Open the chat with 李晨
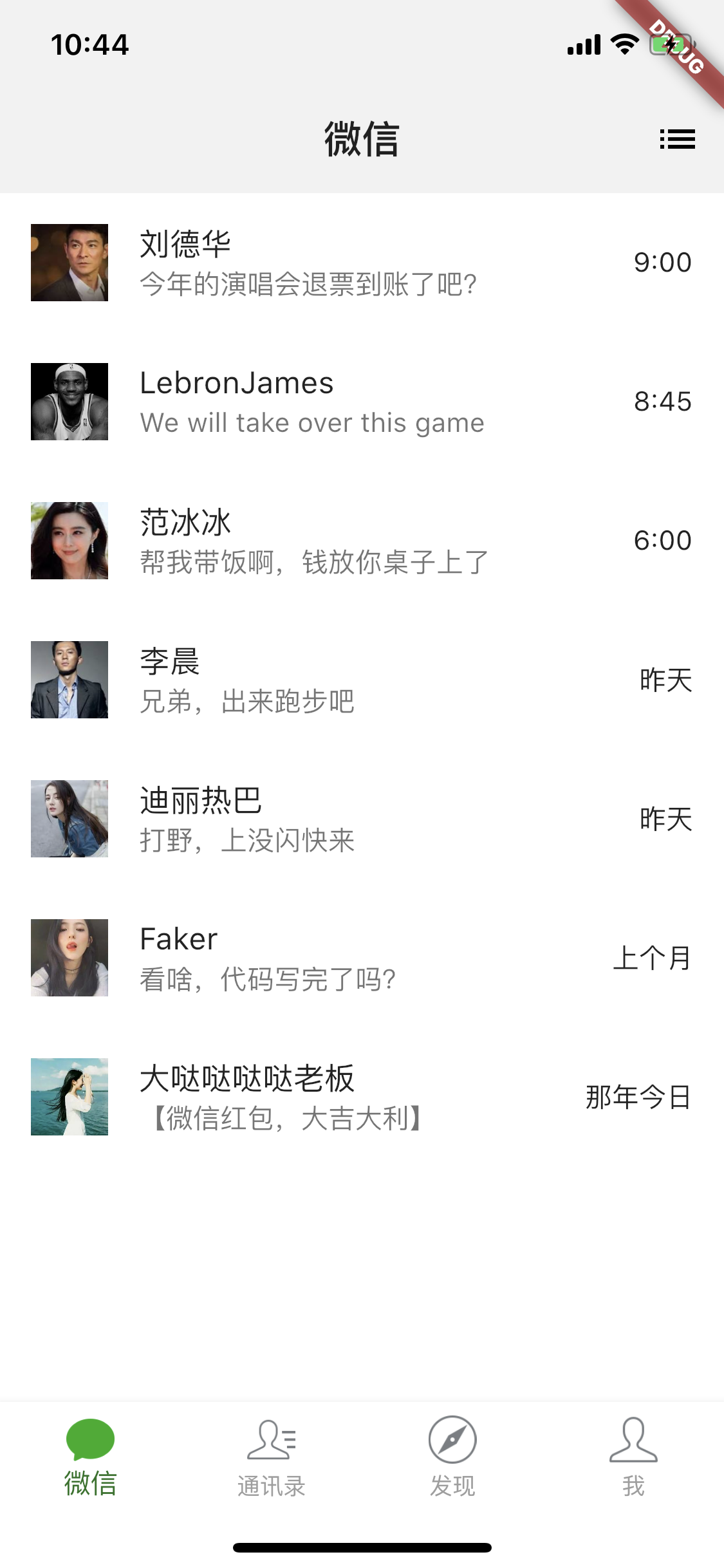724x1568 pixels. point(362,680)
